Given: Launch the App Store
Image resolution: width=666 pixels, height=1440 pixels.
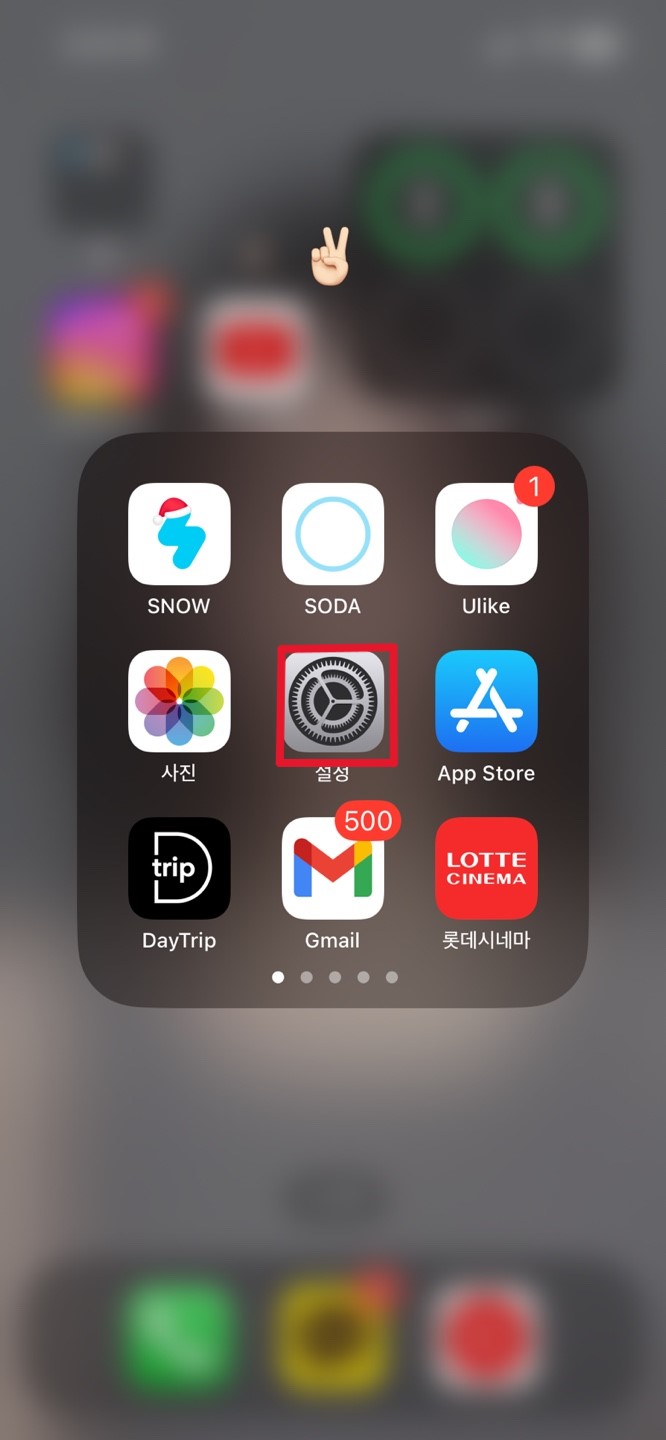Looking at the screenshot, I should (487, 701).
